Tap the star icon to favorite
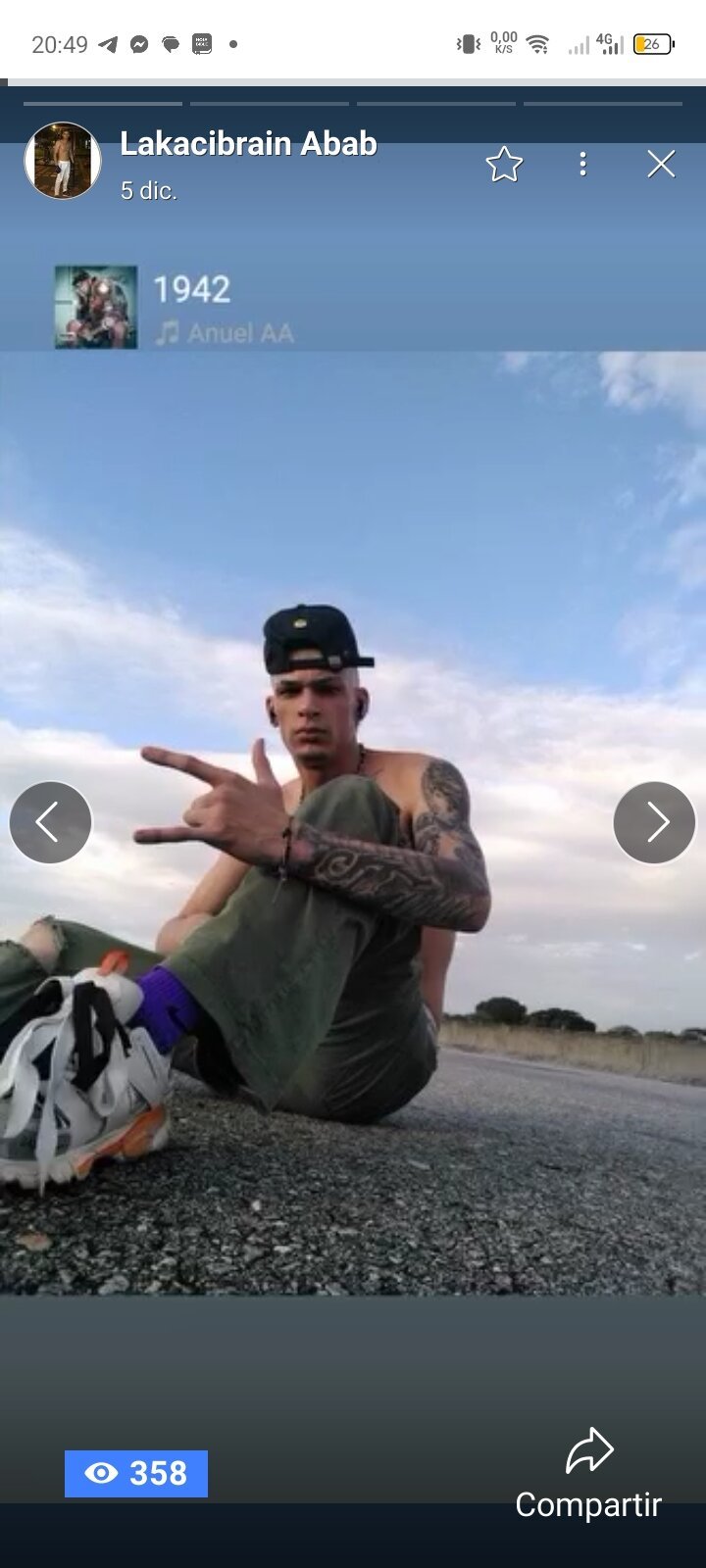 (504, 164)
